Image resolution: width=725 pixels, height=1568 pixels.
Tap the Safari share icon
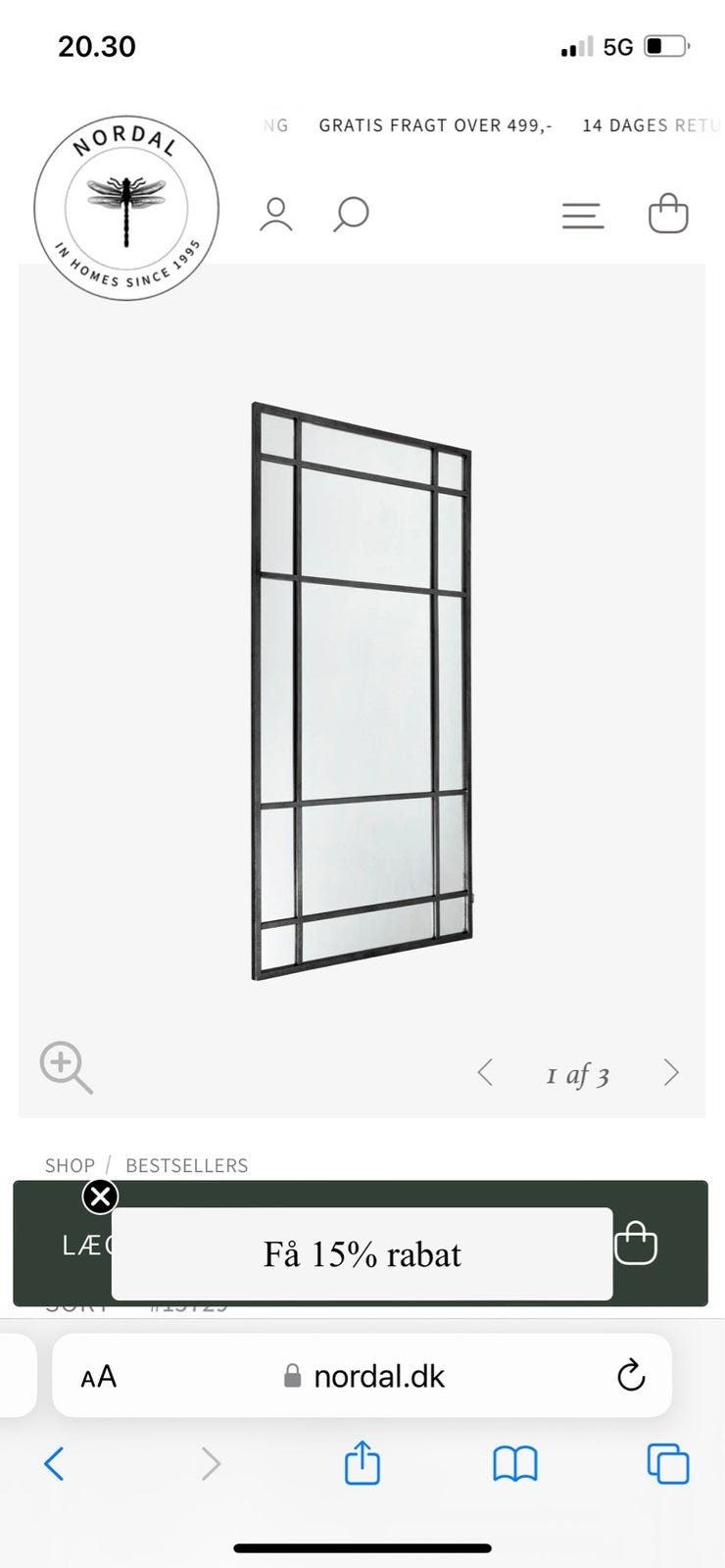coord(362,1464)
